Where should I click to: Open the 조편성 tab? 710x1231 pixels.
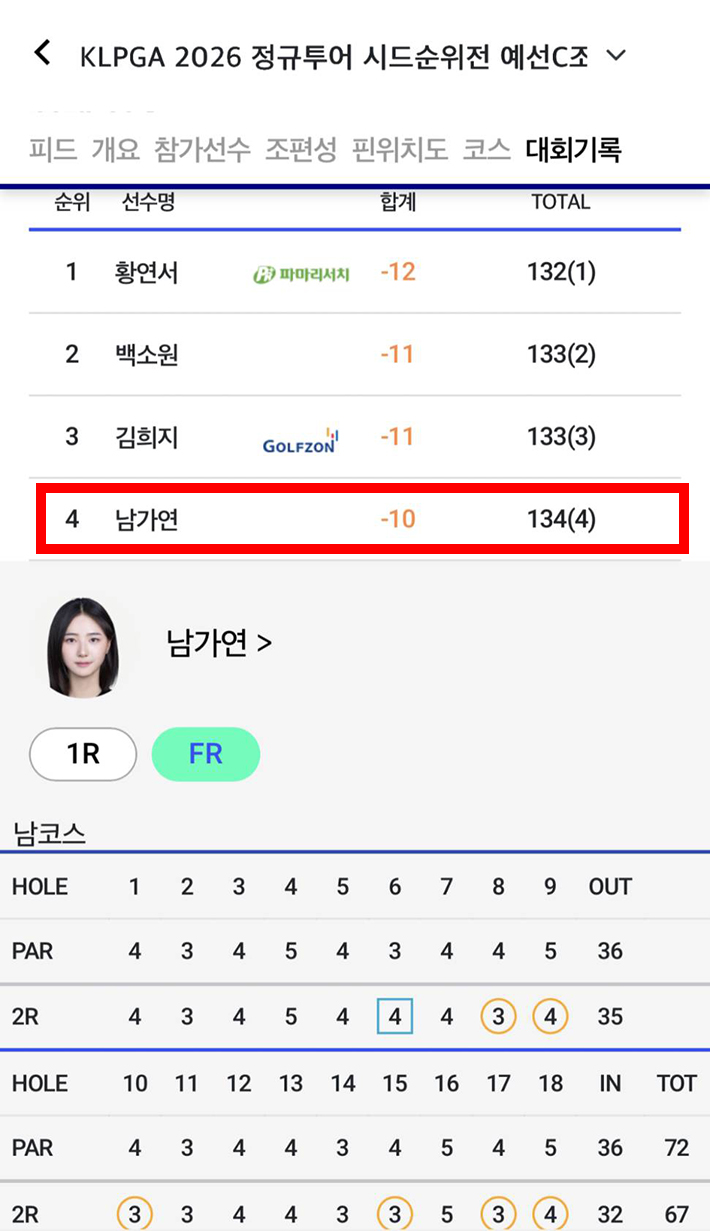coord(301,150)
